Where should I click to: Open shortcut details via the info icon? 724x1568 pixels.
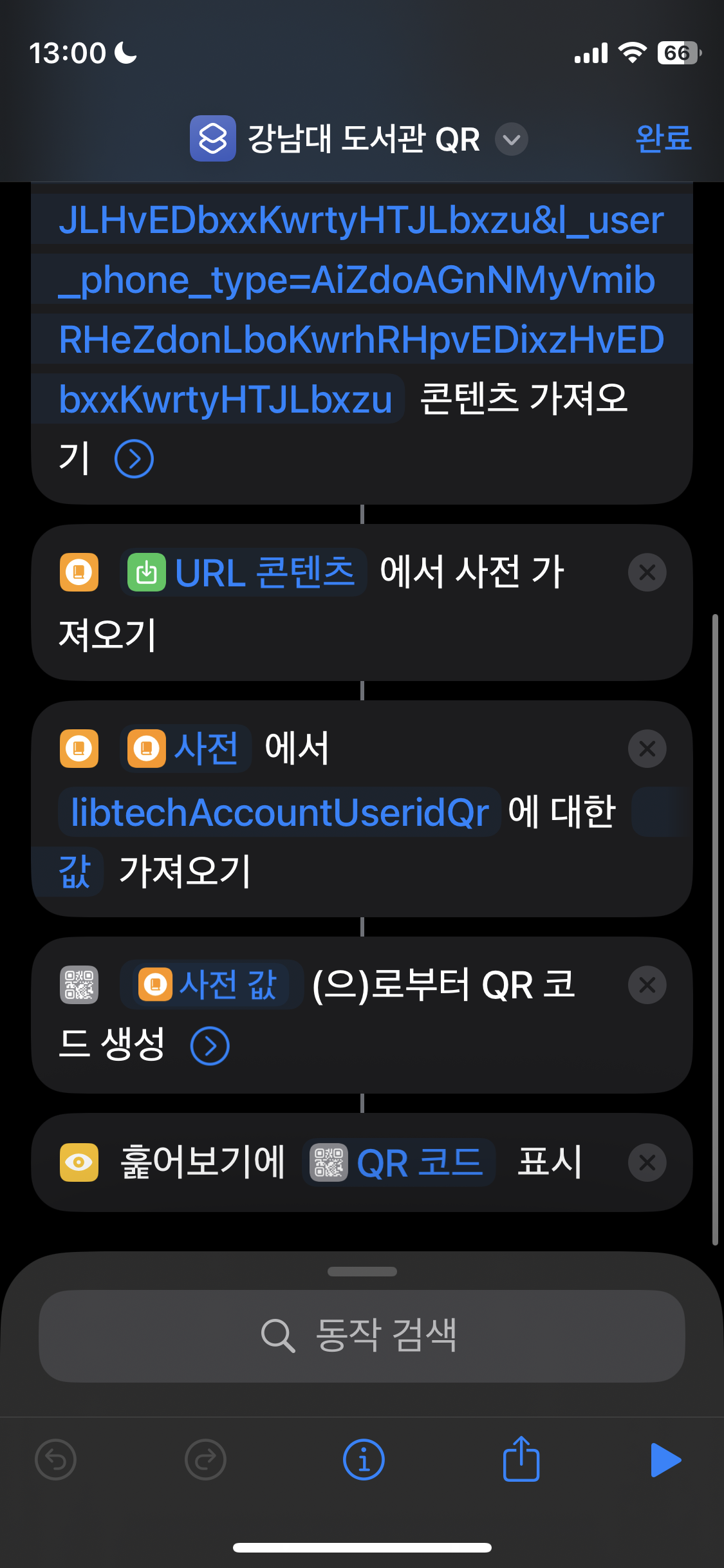pos(362,1460)
